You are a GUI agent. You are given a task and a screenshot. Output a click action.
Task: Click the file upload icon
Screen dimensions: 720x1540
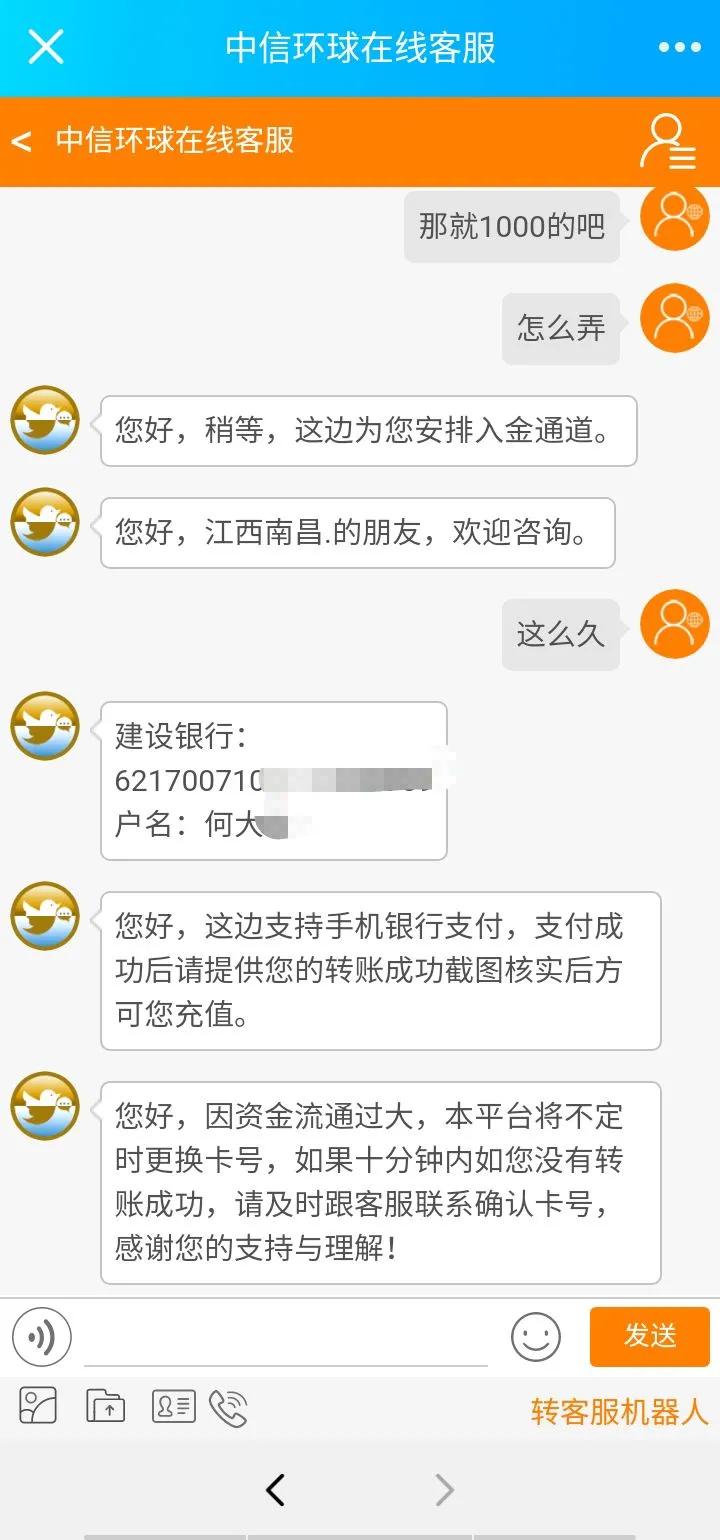pyautogui.click(x=104, y=1407)
